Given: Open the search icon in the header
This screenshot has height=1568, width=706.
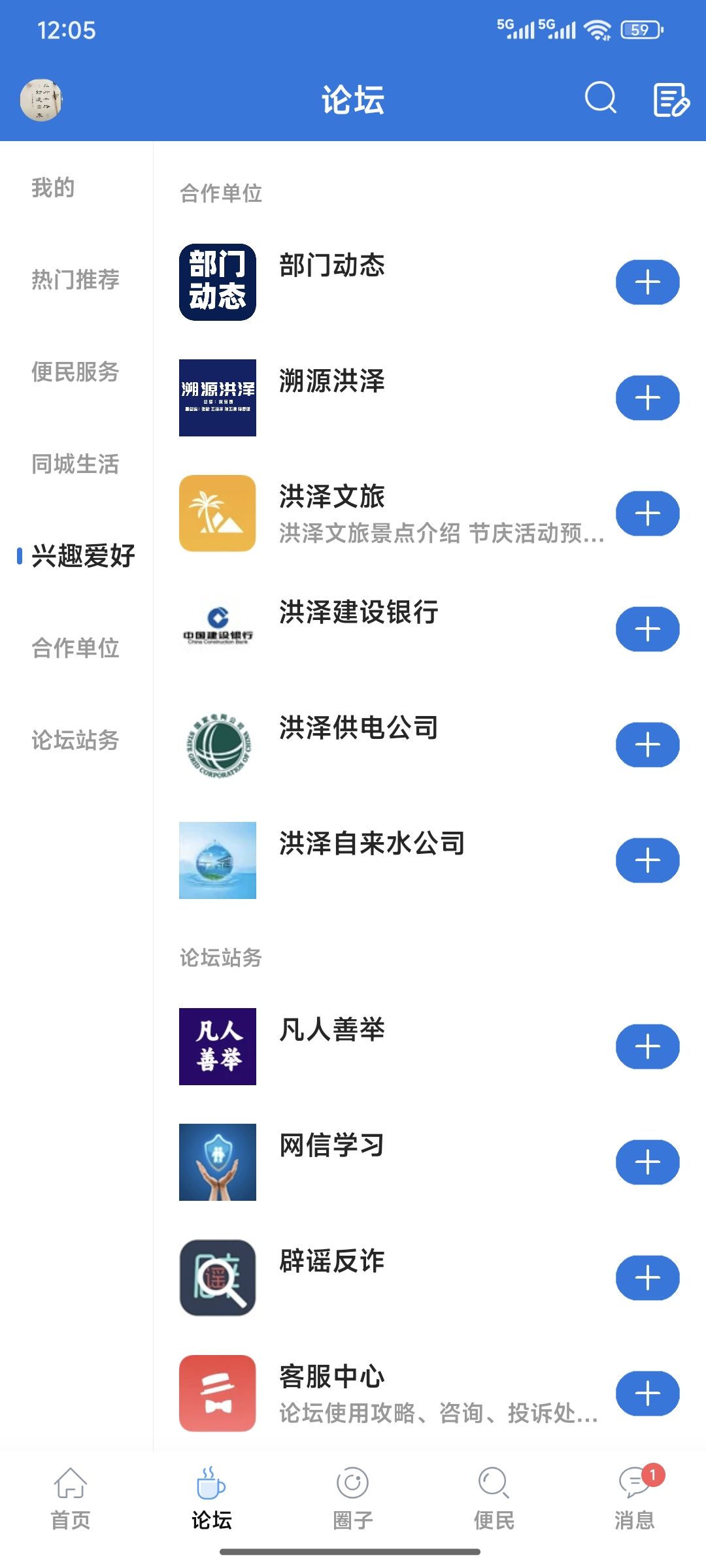Looking at the screenshot, I should click(600, 99).
